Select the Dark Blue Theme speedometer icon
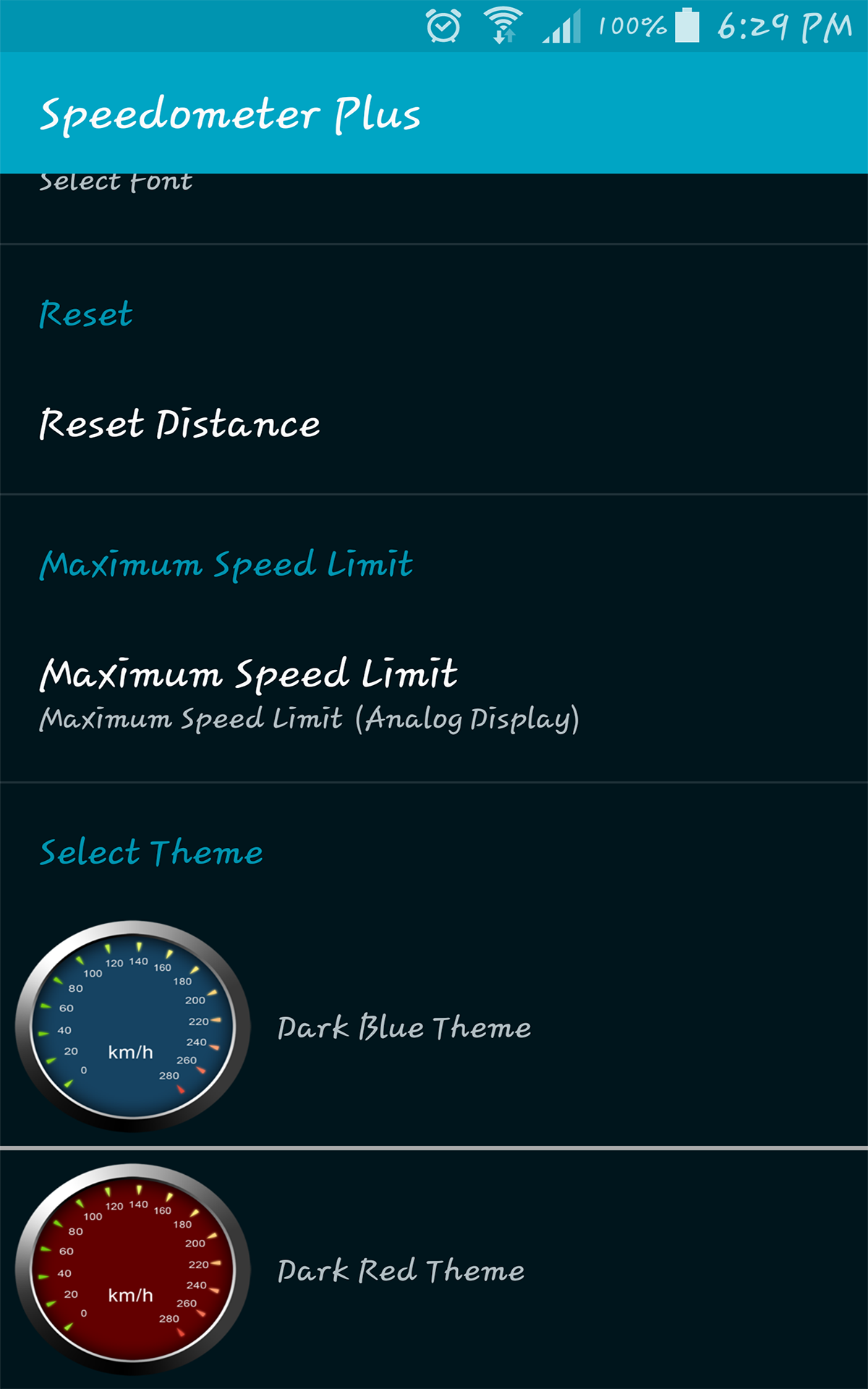This screenshot has width=868, height=1389. (130, 1027)
